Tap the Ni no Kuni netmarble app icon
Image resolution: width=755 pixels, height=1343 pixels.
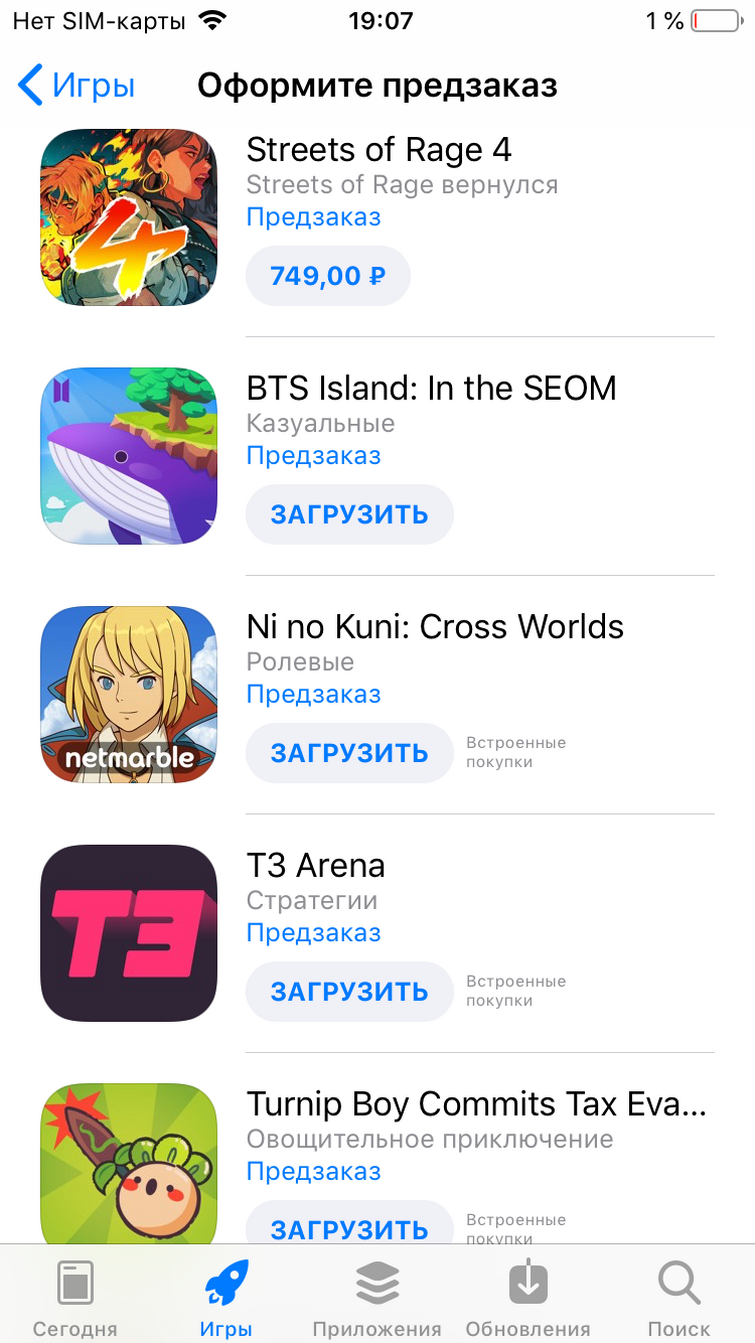(x=128, y=694)
